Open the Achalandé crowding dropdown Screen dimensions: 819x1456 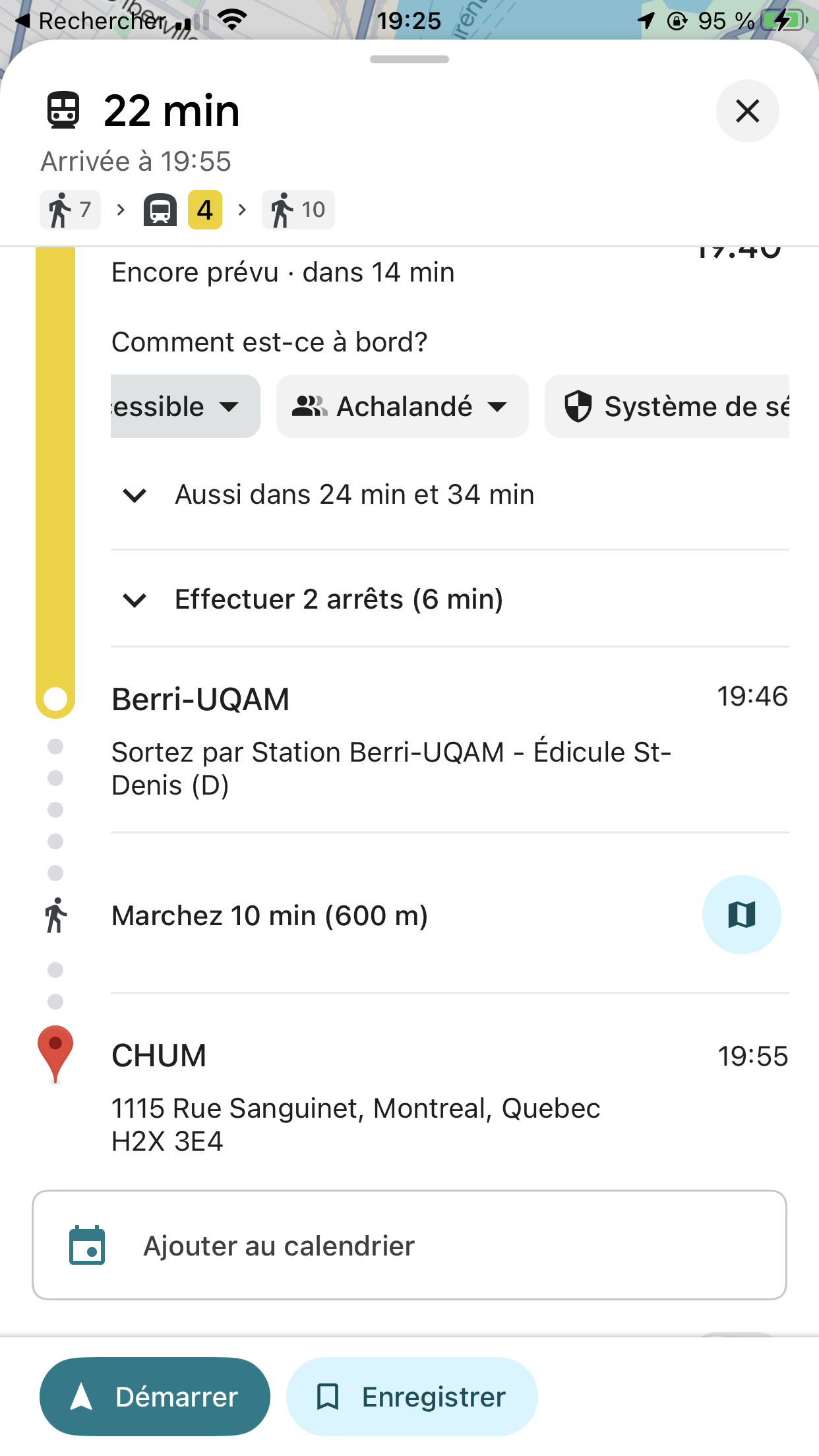402,406
